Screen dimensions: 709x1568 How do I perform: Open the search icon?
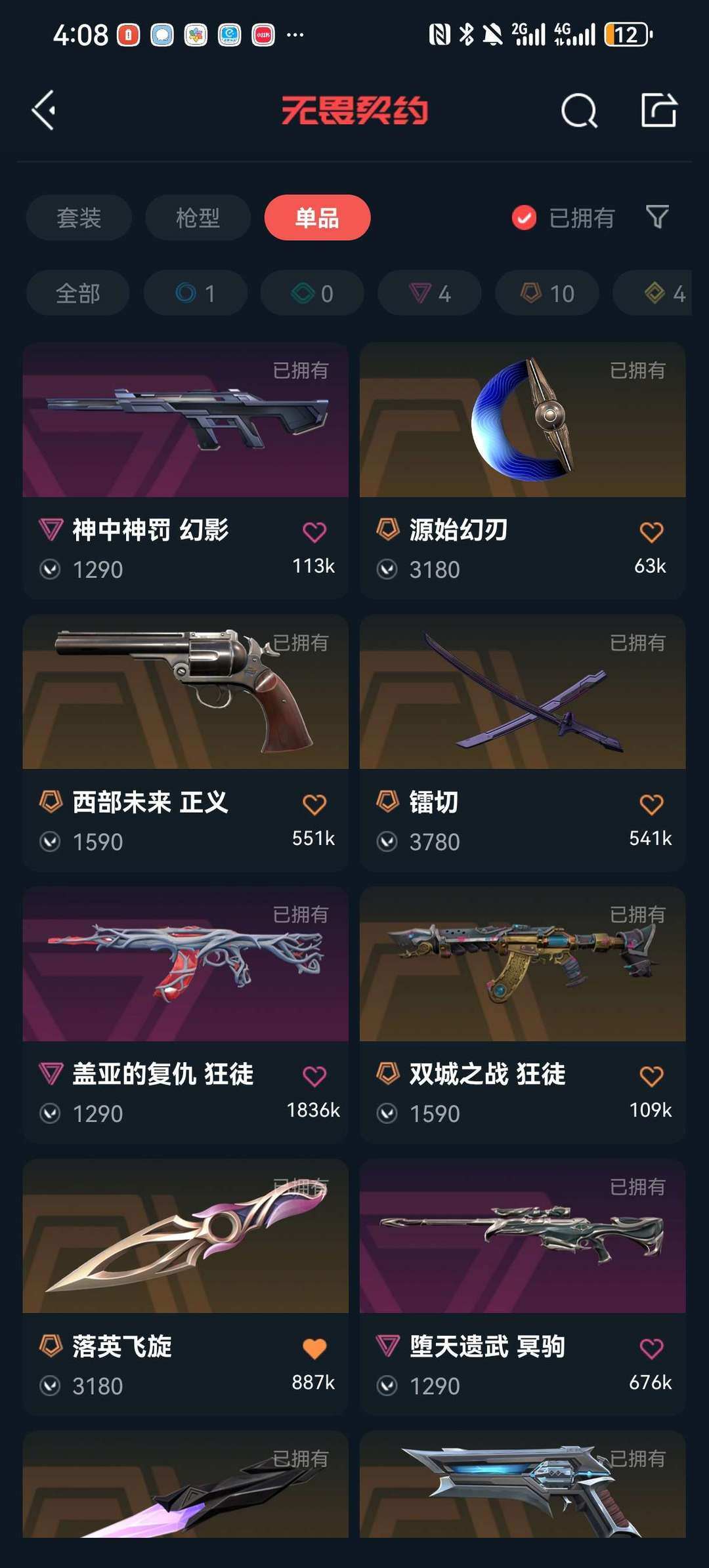[x=579, y=110]
